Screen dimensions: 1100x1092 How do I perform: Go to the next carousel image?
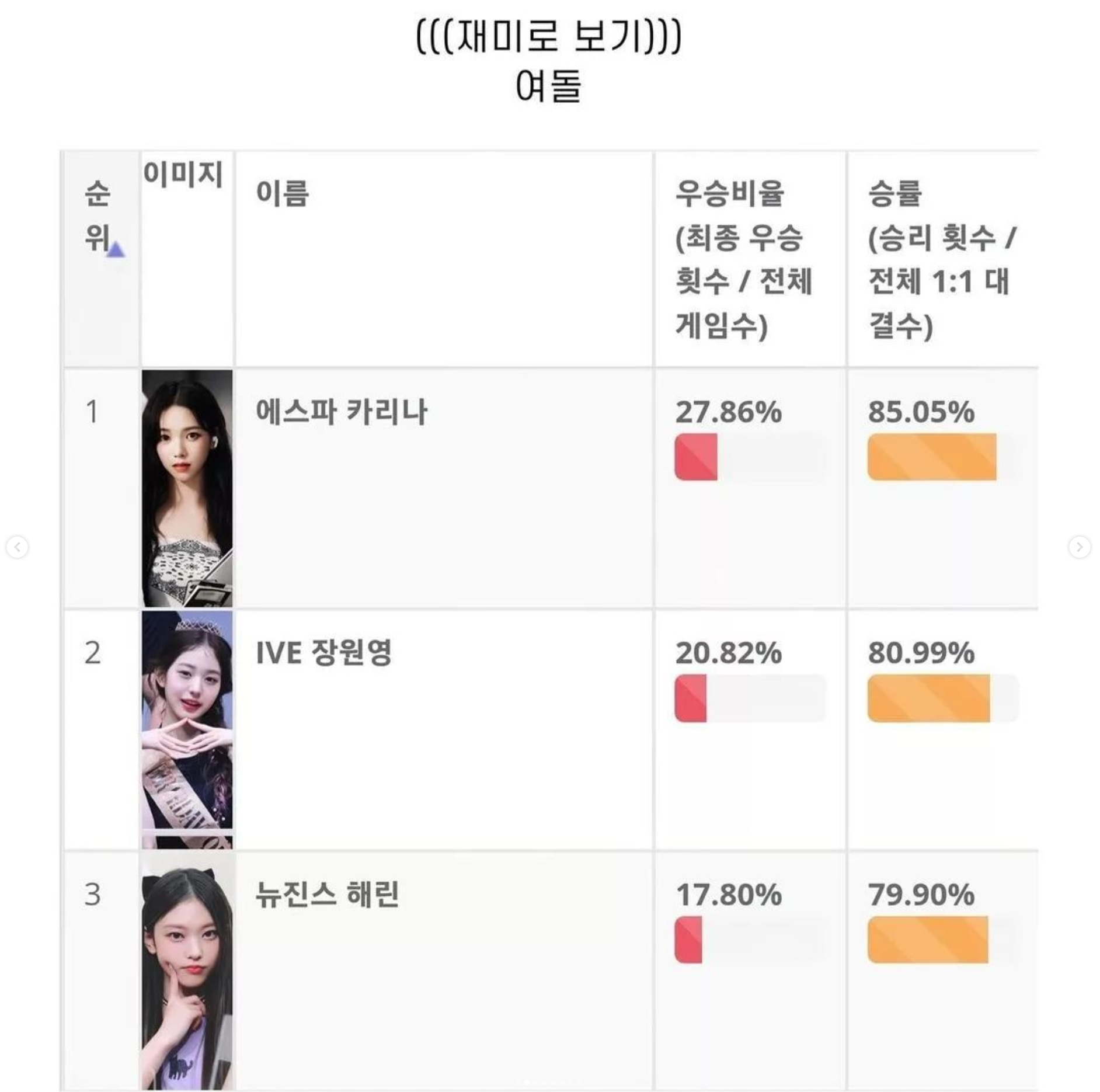click(1080, 547)
